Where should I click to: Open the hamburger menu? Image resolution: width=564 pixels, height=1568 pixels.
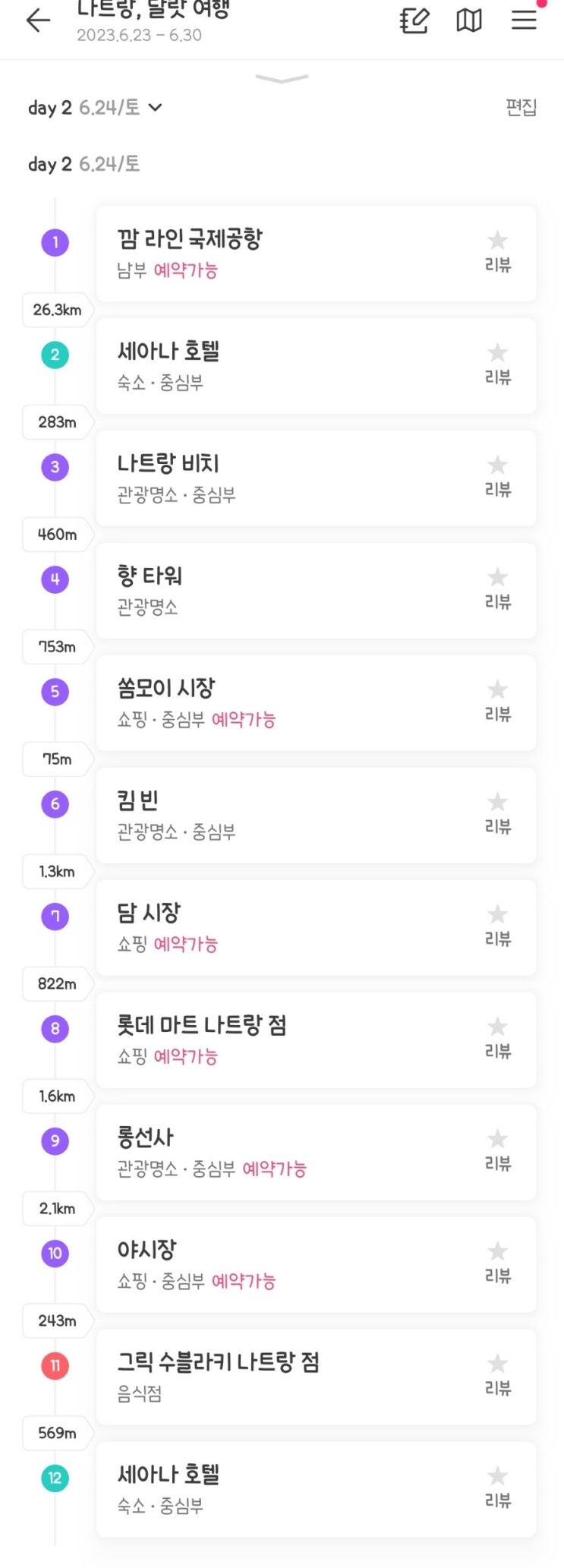[524, 21]
